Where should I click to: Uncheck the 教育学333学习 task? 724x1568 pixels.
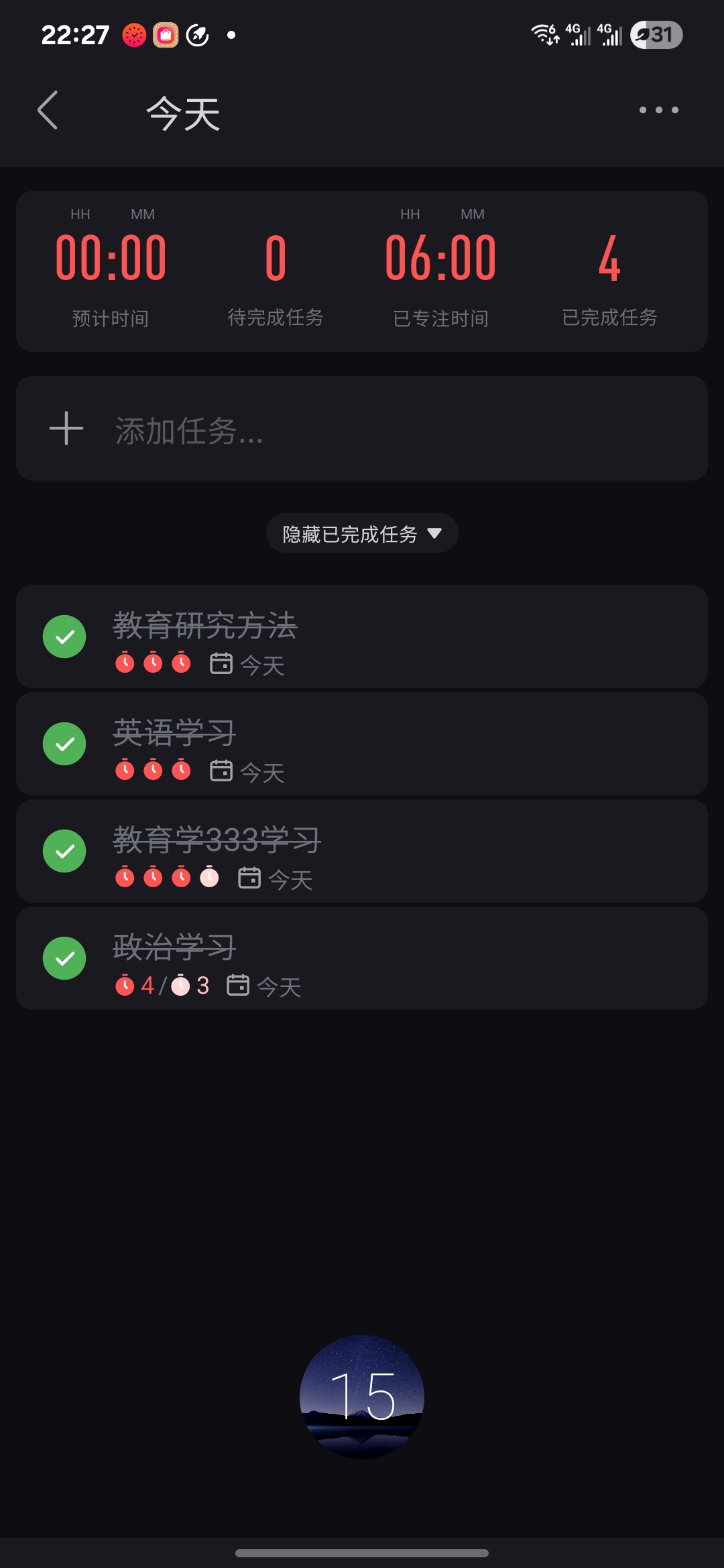pos(64,851)
